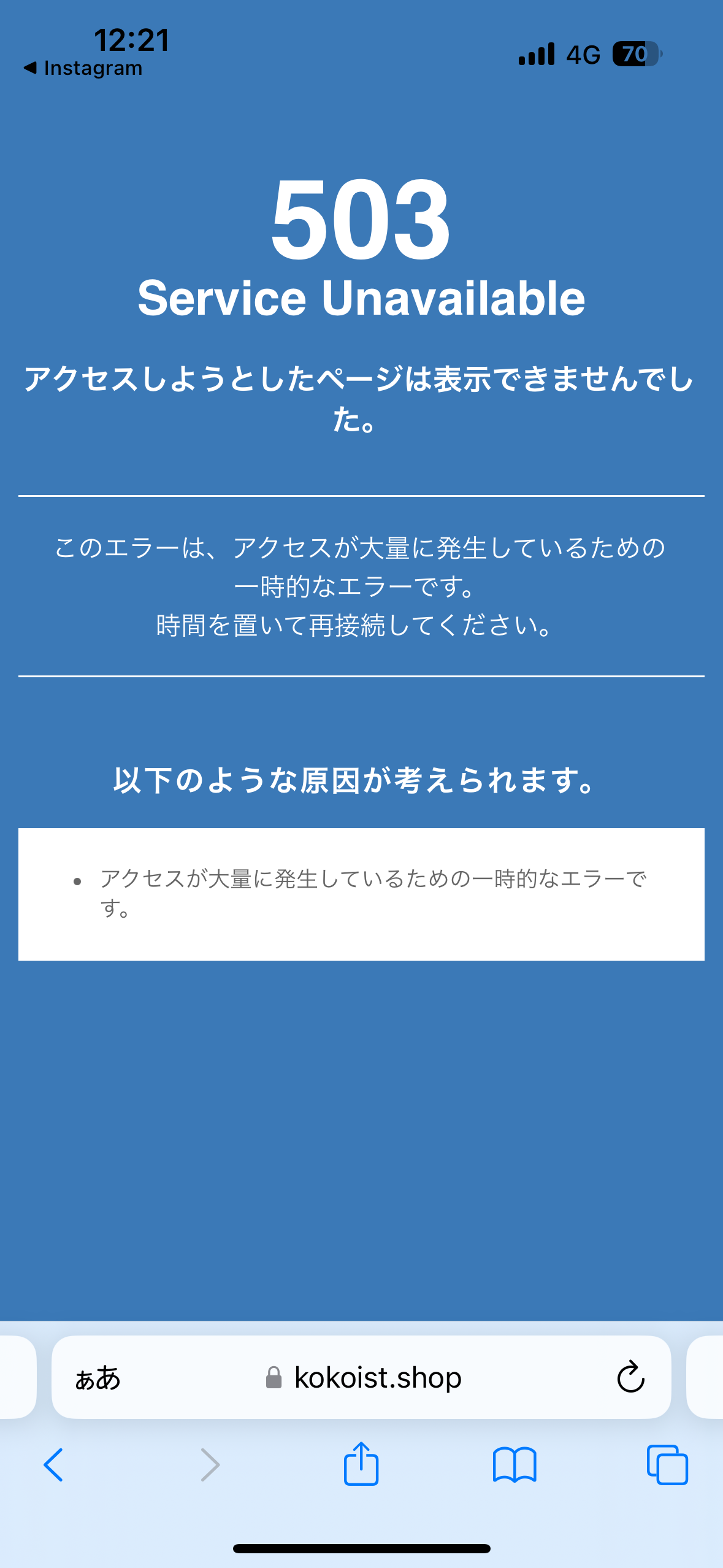Open the bookmarks book icon
This screenshot has width=723, height=1568.
(515, 1465)
